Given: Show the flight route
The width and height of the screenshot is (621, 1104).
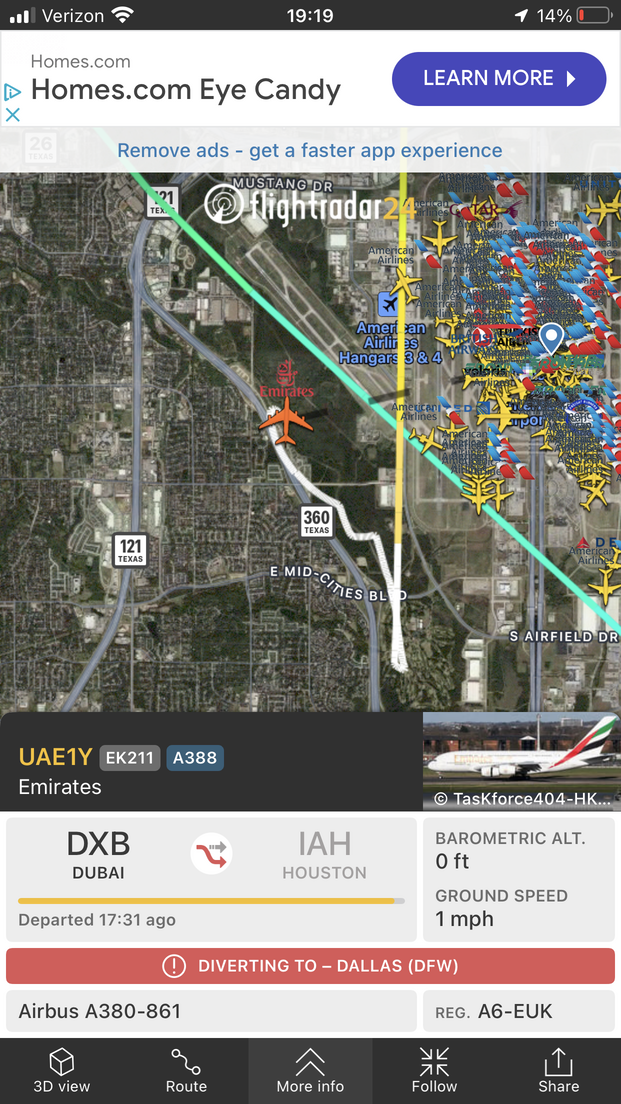Looking at the screenshot, I should (x=186, y=1070).
